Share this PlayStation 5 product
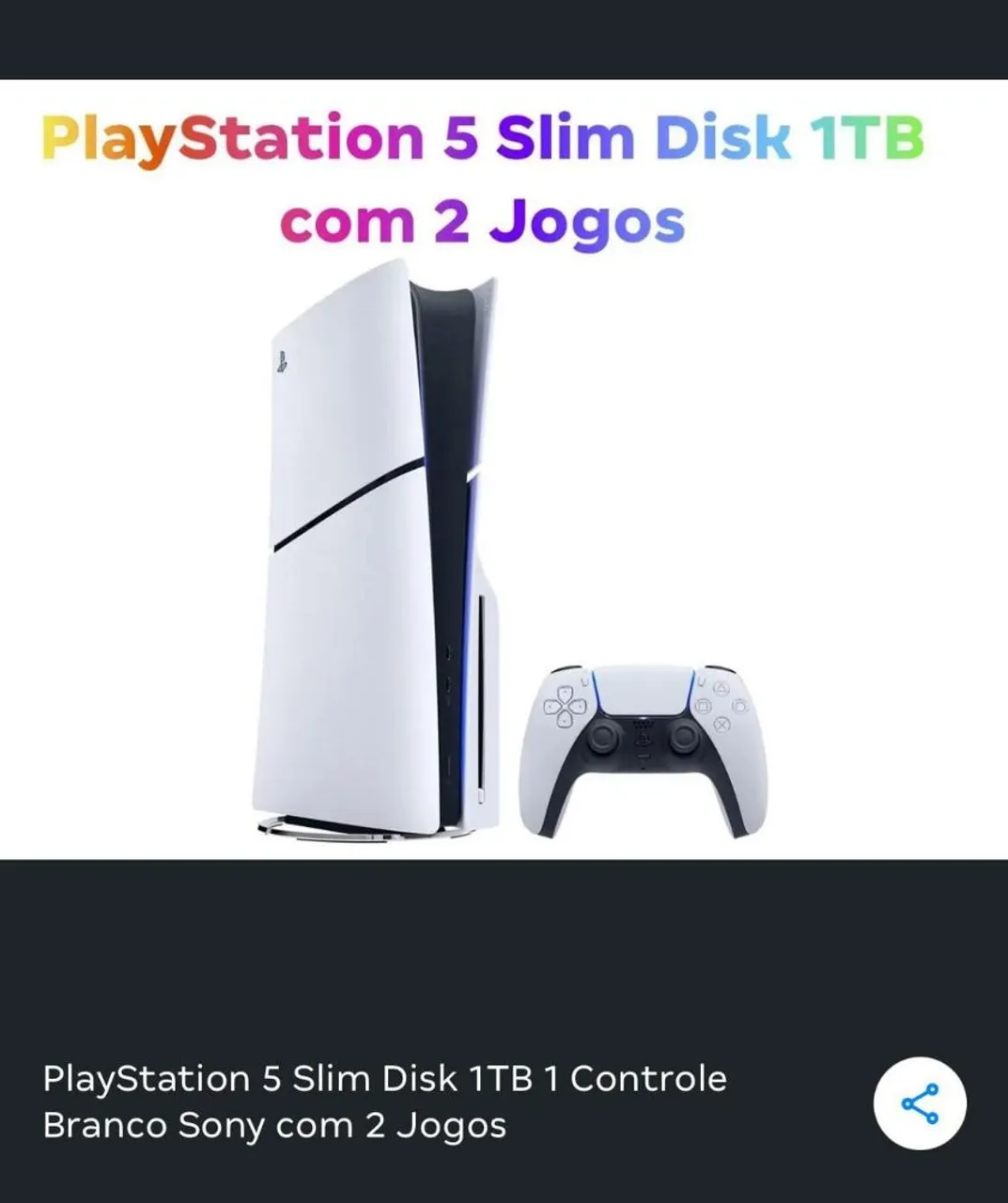 pyautogui.click(x=920, y=1103)
